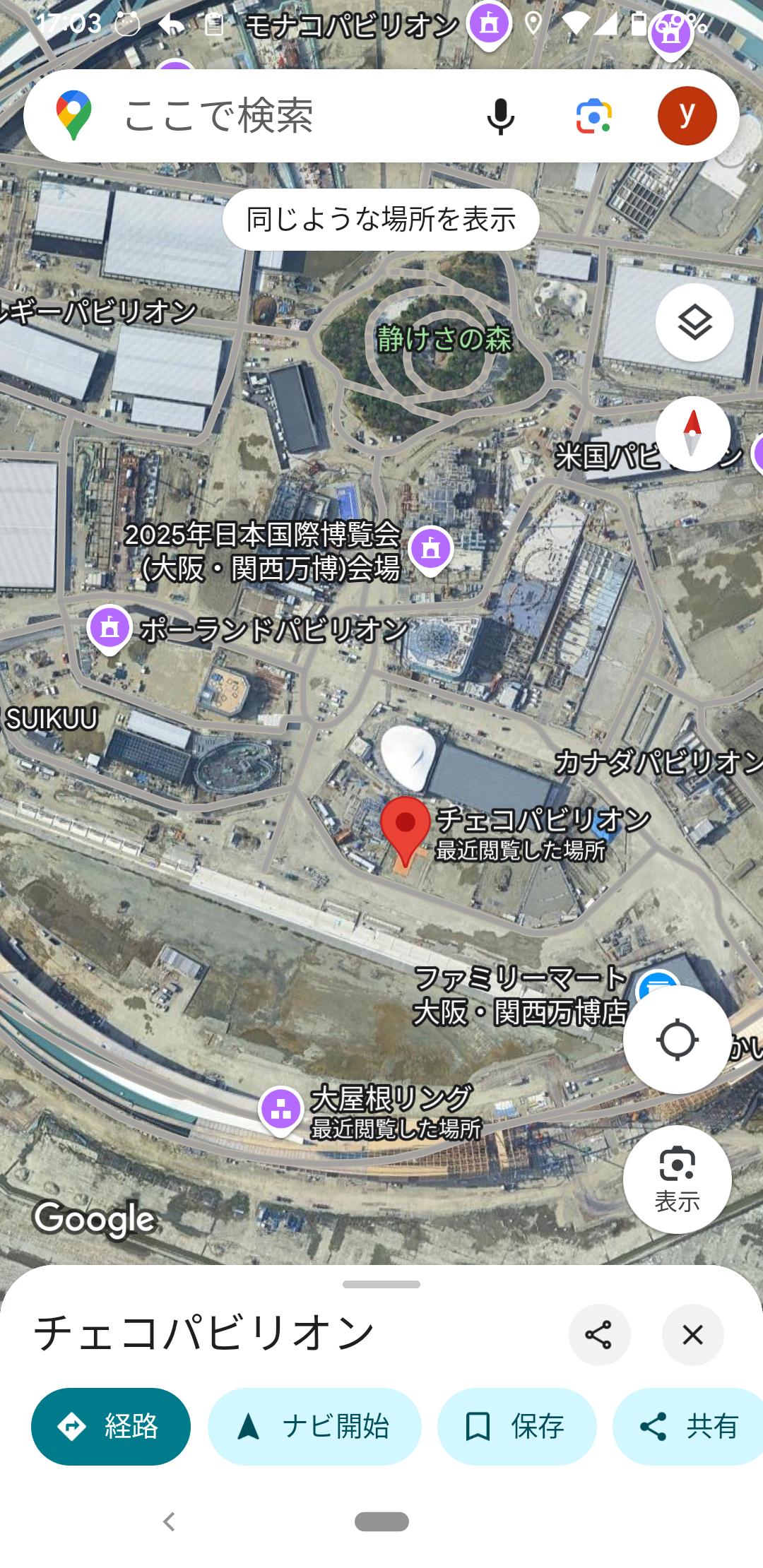Save チェコパビリオン with 保存
The image size is (763, 1568).
tap(516, 1427)
